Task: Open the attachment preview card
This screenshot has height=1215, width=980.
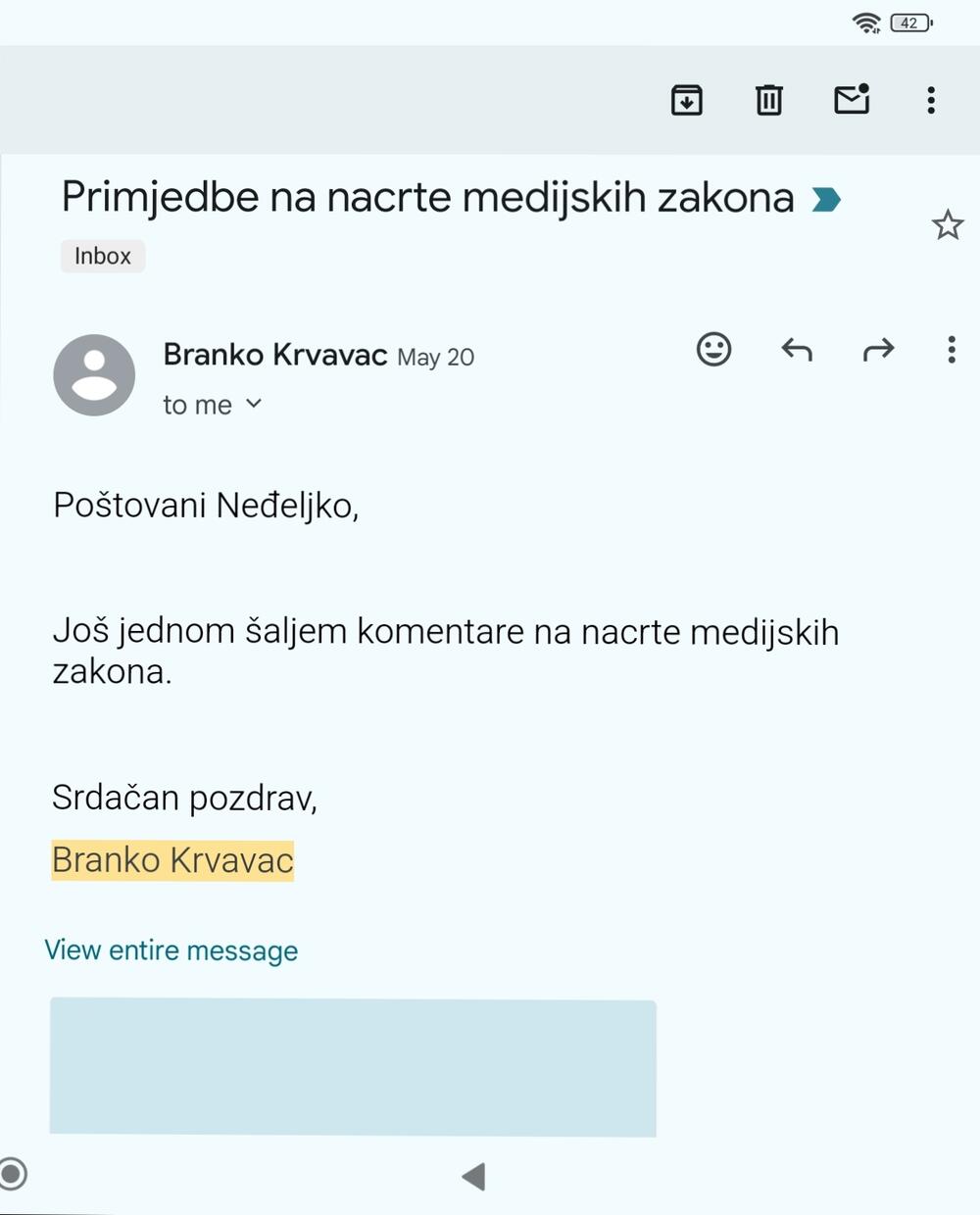Action: tap(353, 1067)
